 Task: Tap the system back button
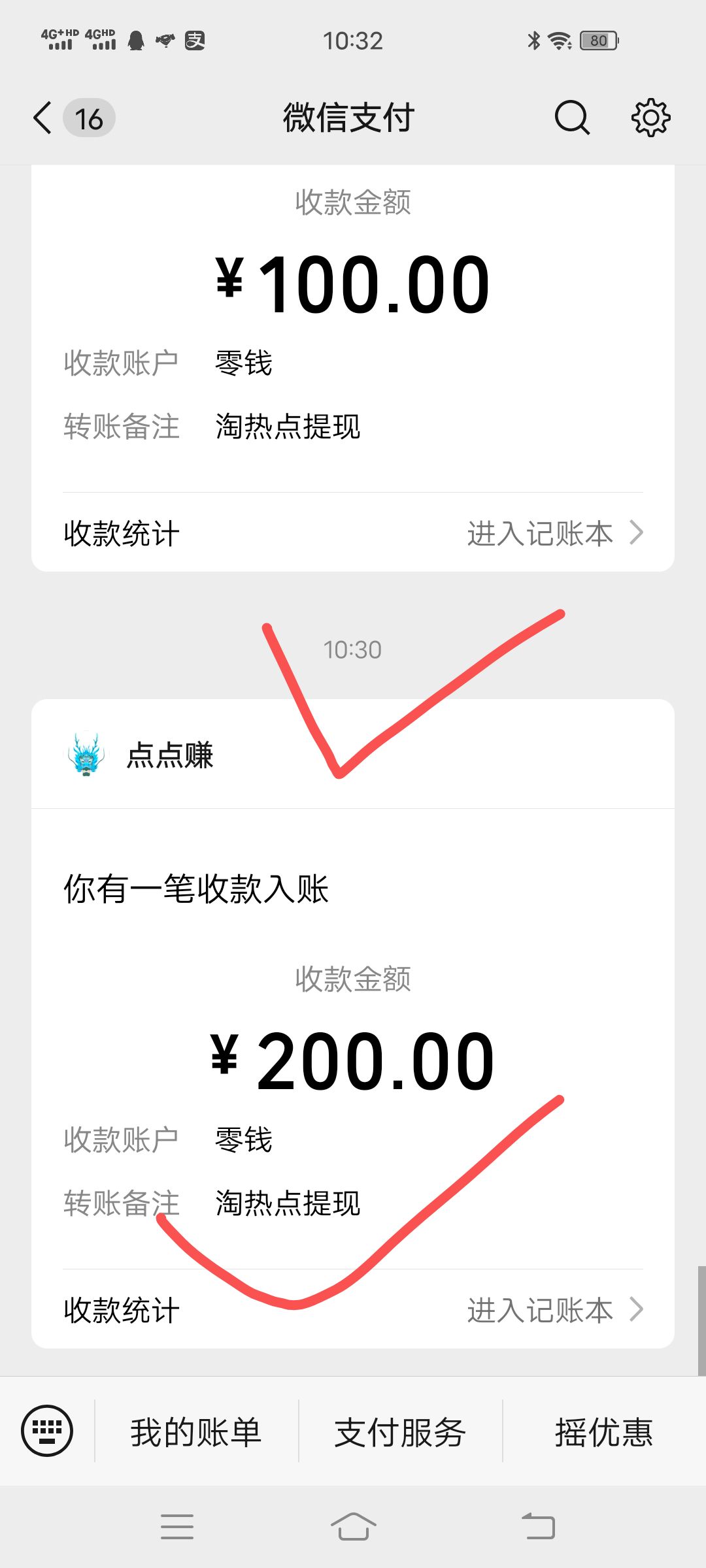(538, 1527)
